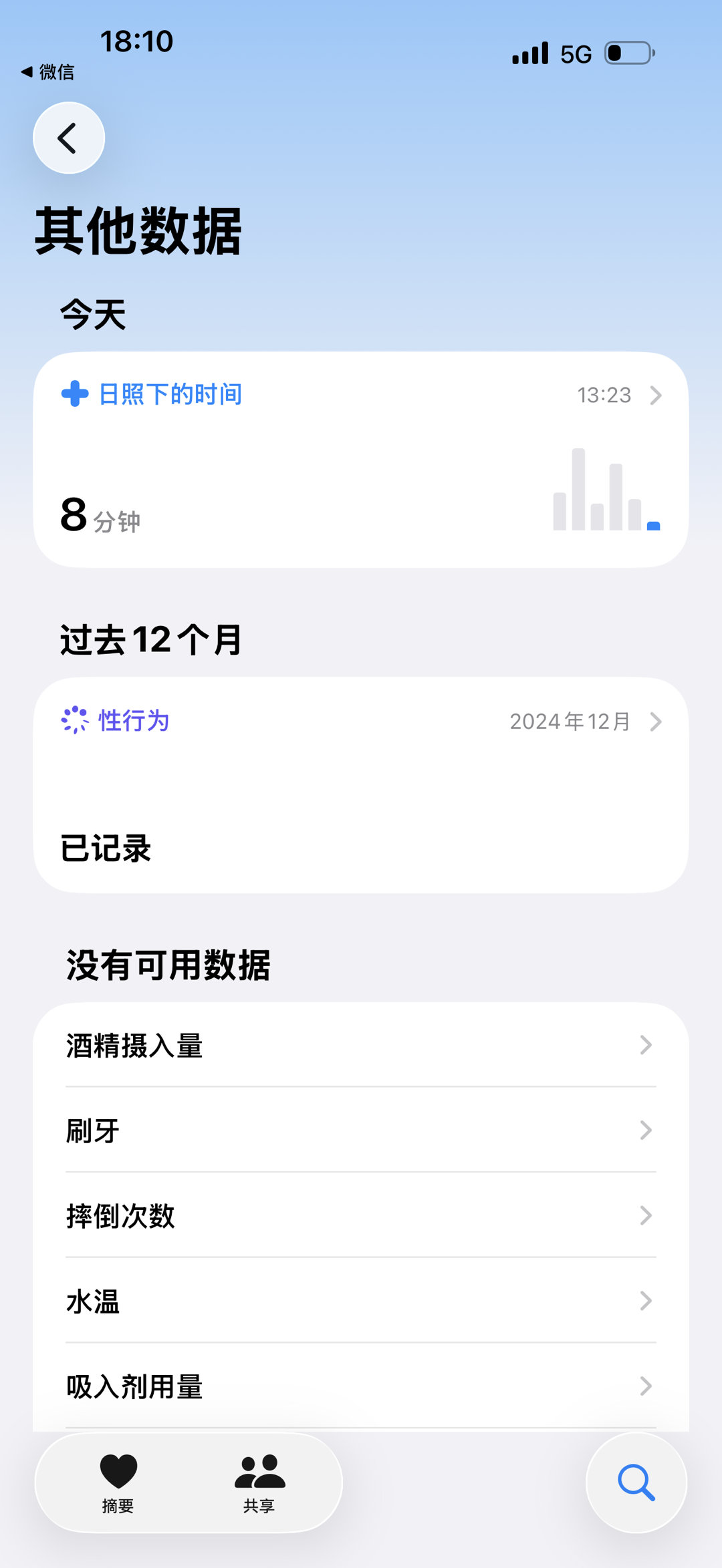Expand 日照下的时间 details via its chevron

pos(657,395)
